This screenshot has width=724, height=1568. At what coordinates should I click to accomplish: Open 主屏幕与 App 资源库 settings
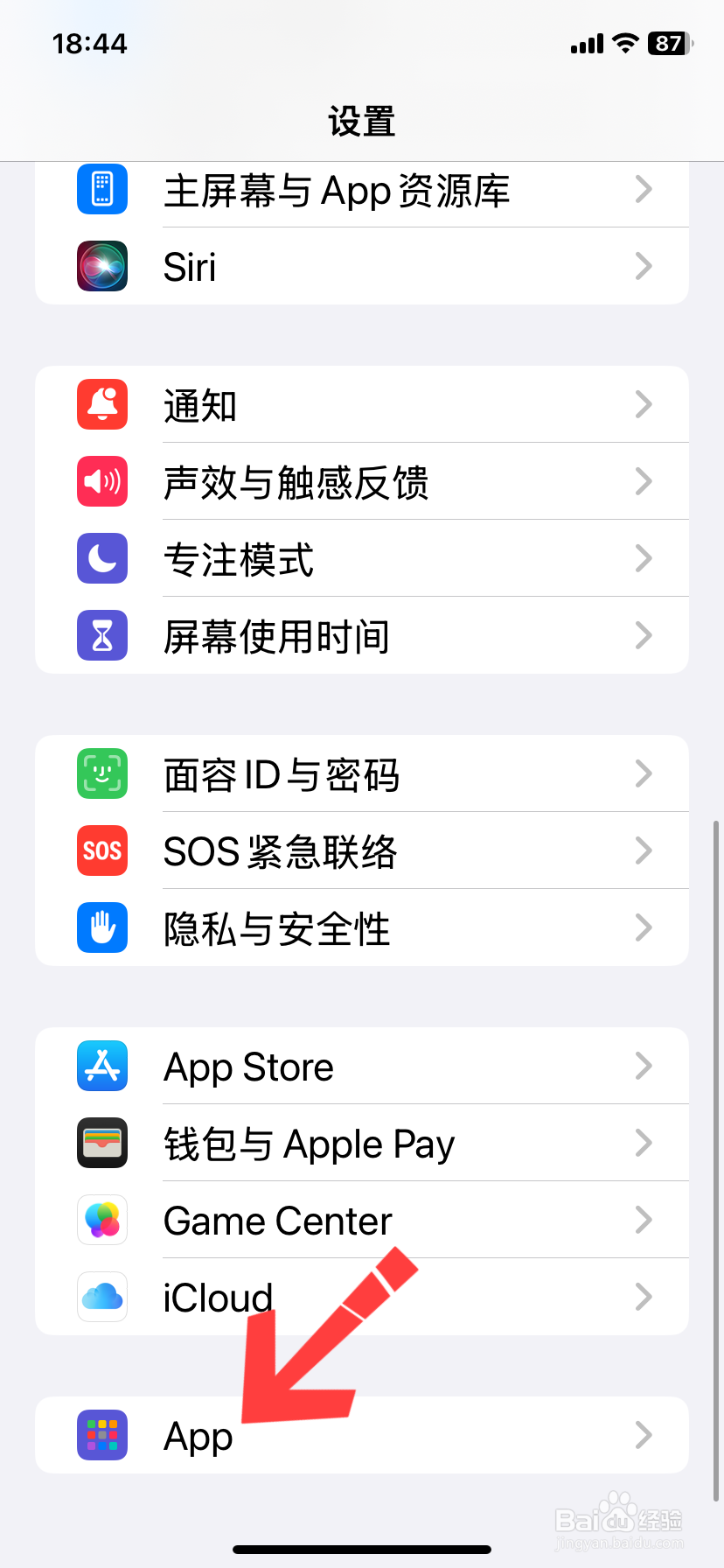coord(362,191)
